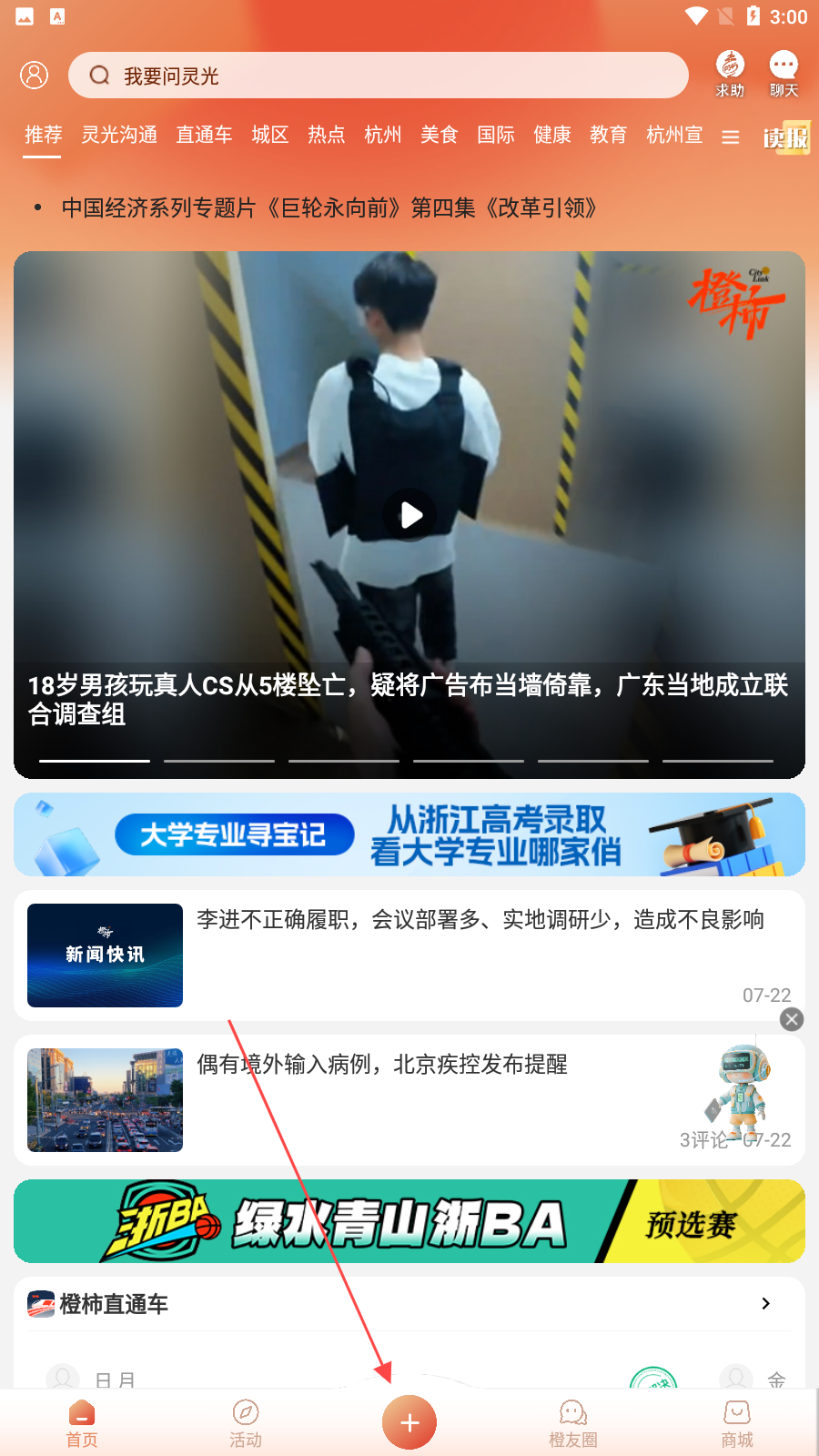
Task: Switch to the 灵光沟通 tab
Action: 119,135
